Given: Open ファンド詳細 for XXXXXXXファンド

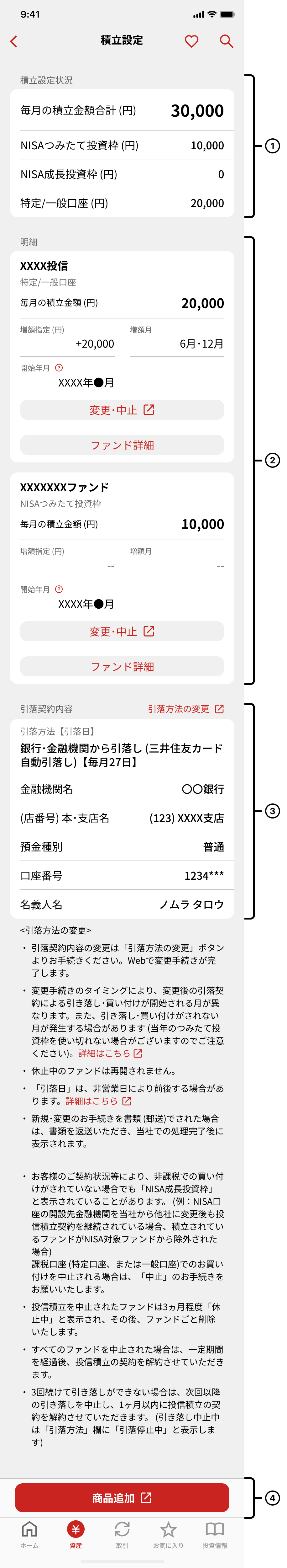Looking at the screenshot, I should coord(122,667).
